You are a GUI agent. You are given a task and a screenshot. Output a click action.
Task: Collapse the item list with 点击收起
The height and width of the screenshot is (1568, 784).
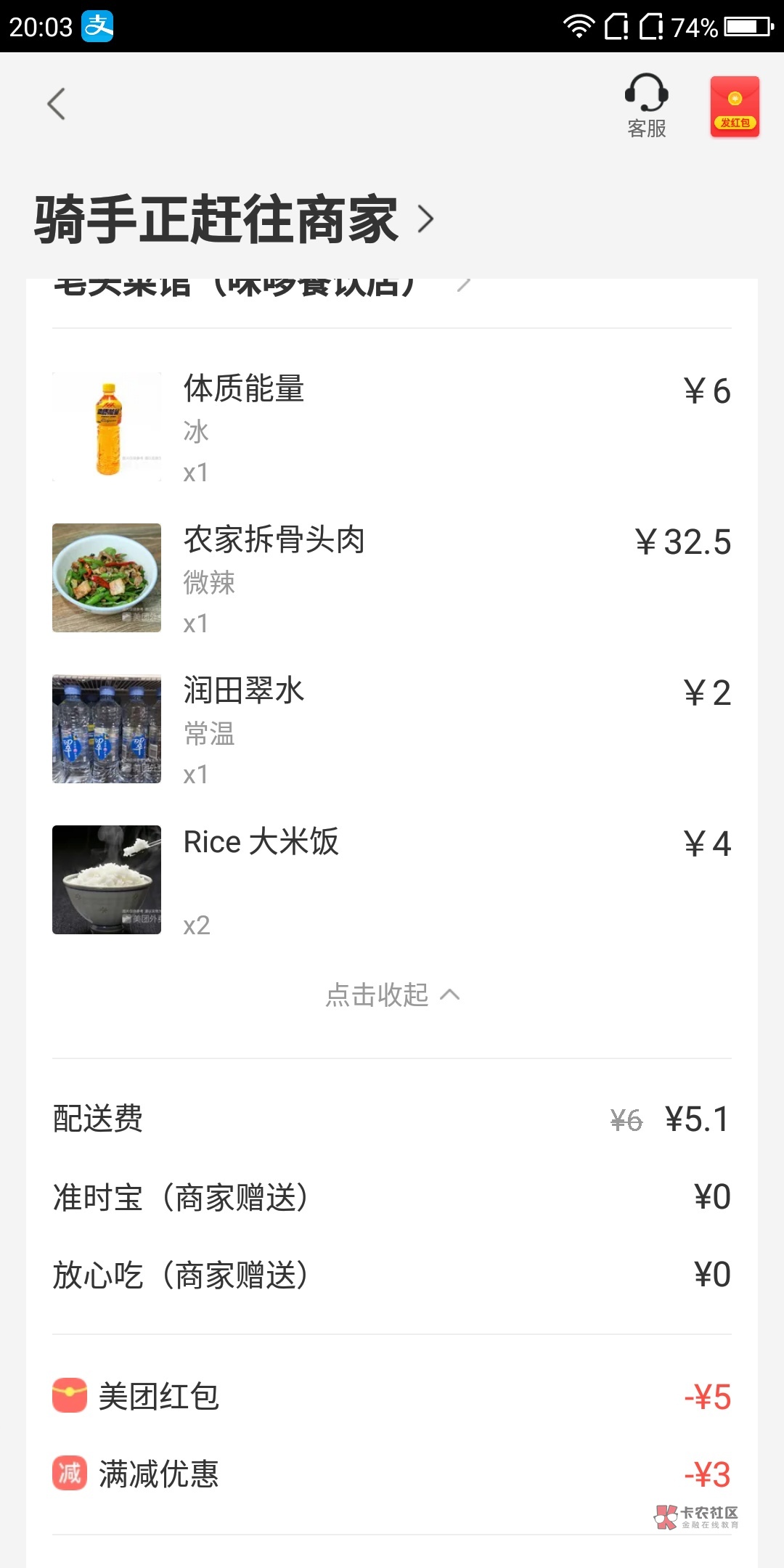tap(392, 995)
